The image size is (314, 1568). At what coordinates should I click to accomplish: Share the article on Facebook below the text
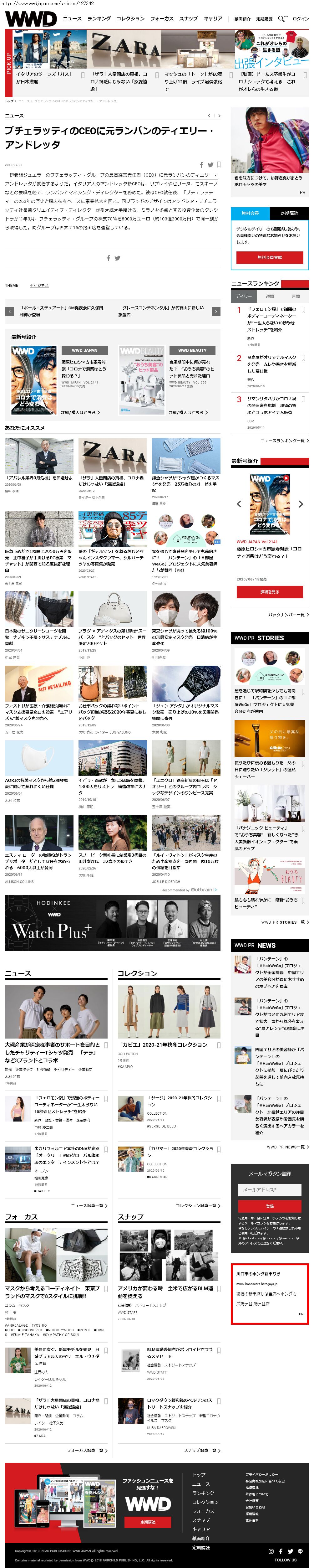(108, 258)
